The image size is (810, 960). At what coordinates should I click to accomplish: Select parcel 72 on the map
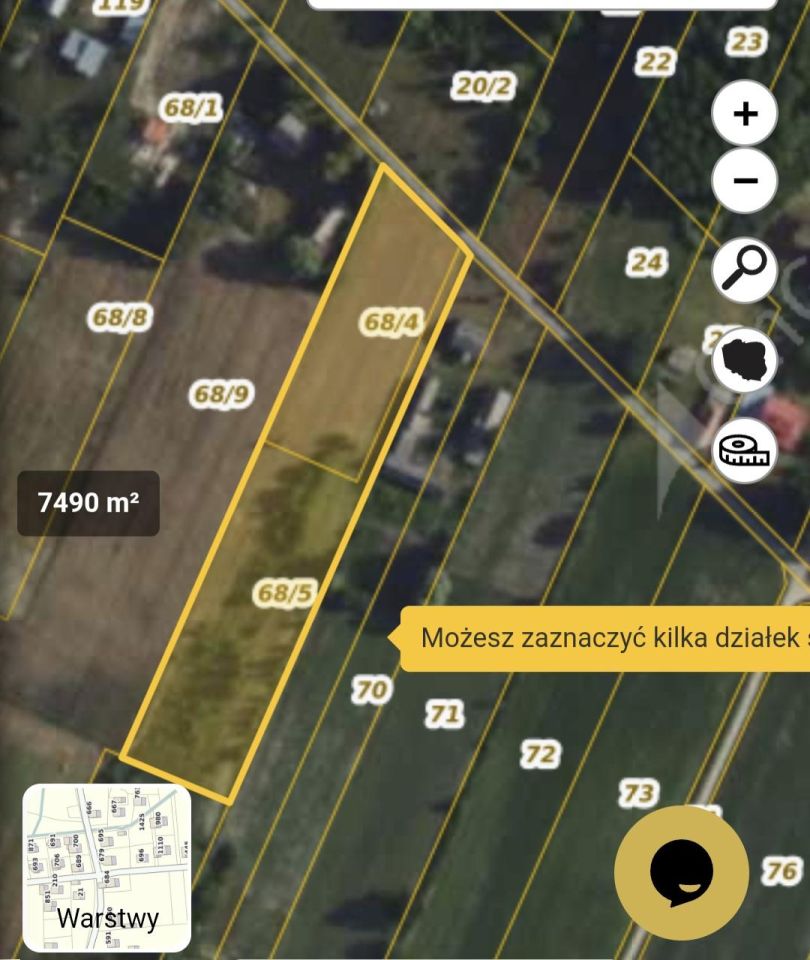tap(540, 754)
